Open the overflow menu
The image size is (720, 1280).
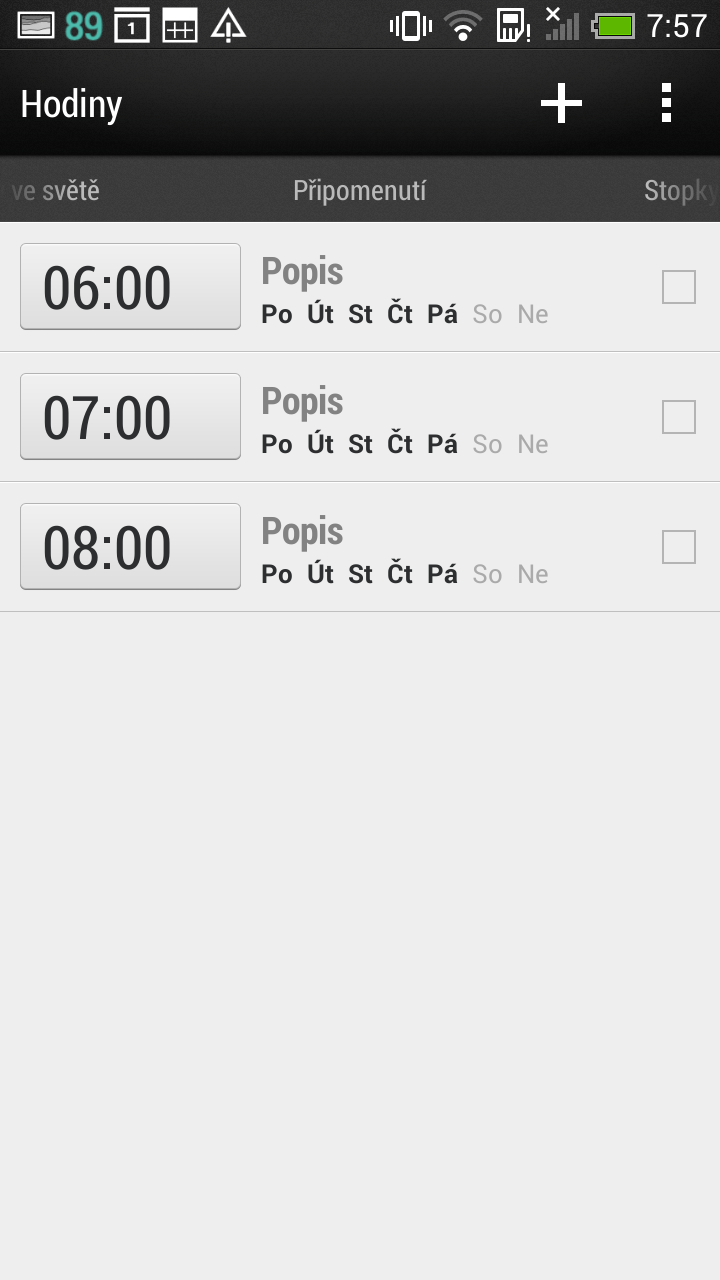(666, 103)
